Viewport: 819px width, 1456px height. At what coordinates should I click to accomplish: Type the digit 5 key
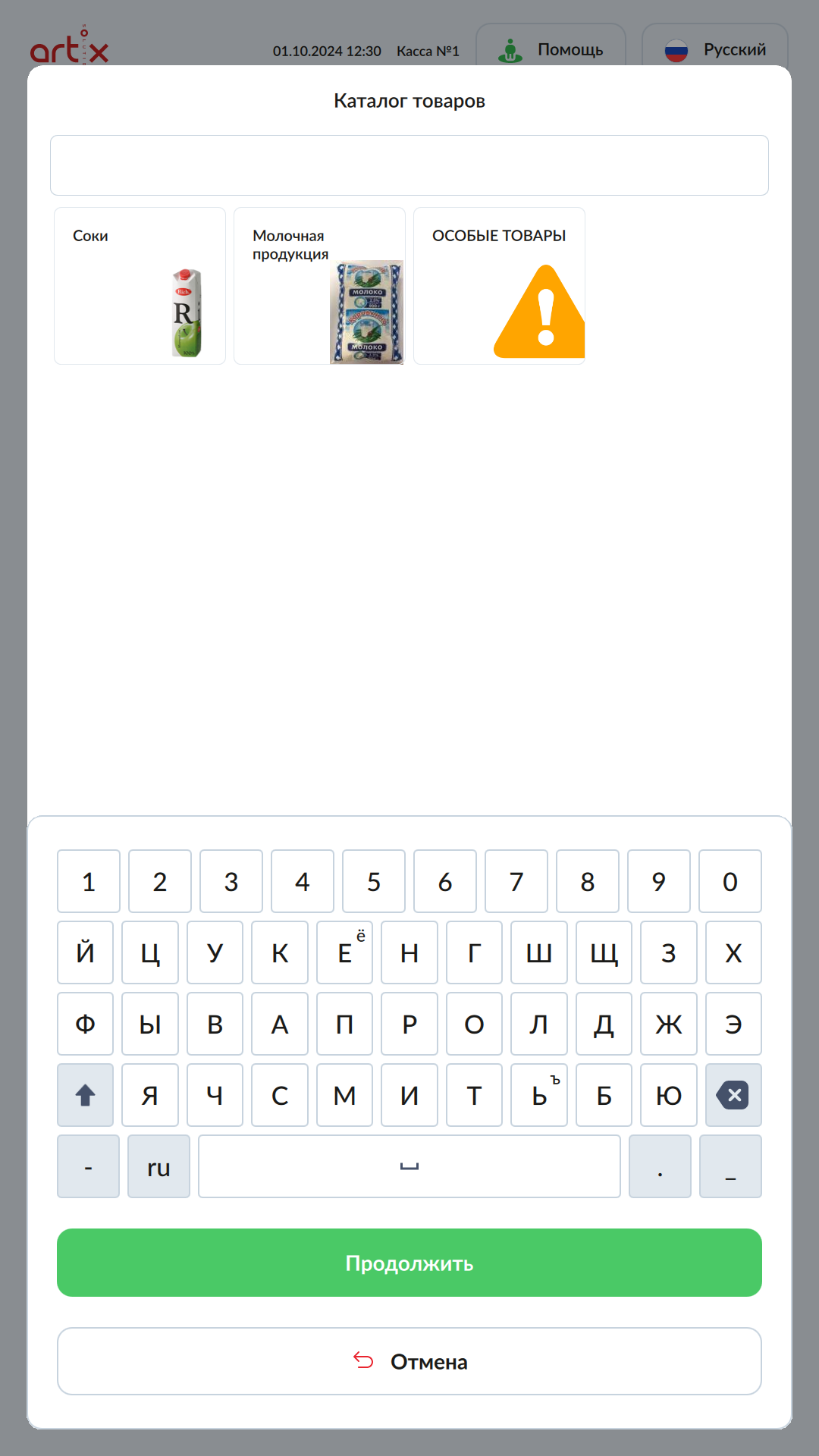[x=374, y=881]
